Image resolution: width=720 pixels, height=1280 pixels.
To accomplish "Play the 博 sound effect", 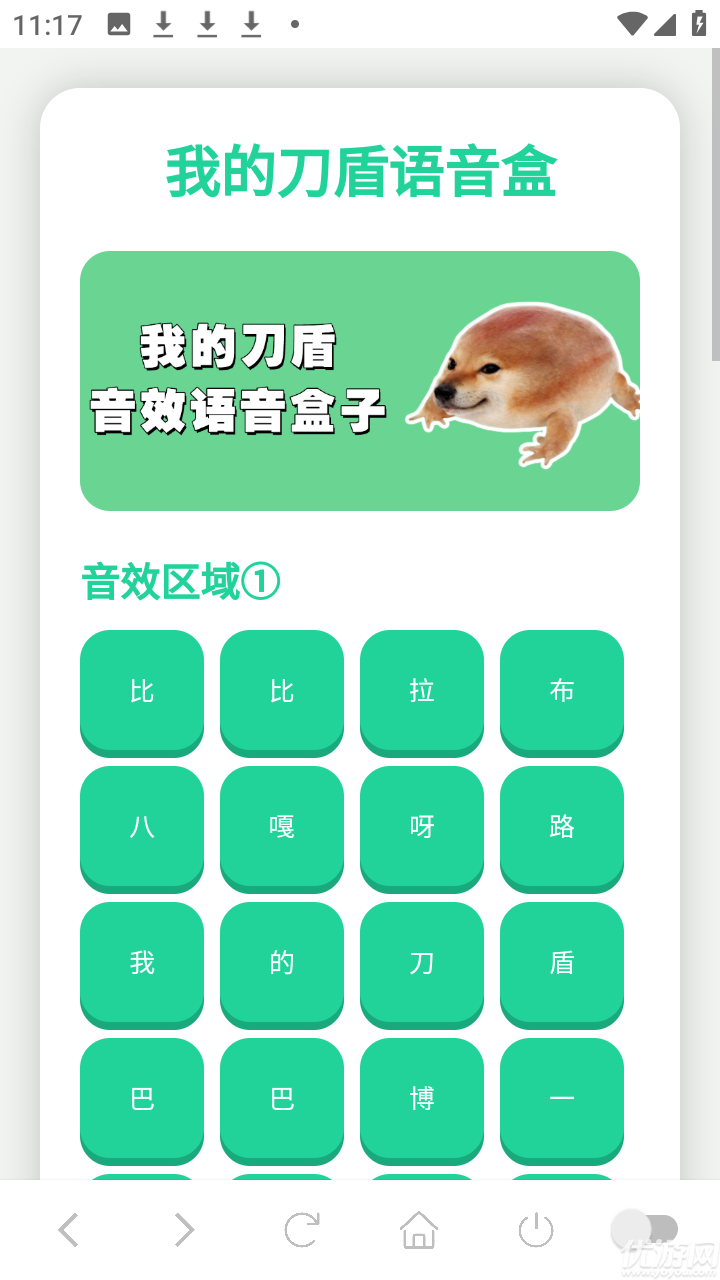I will (422, 1099).
